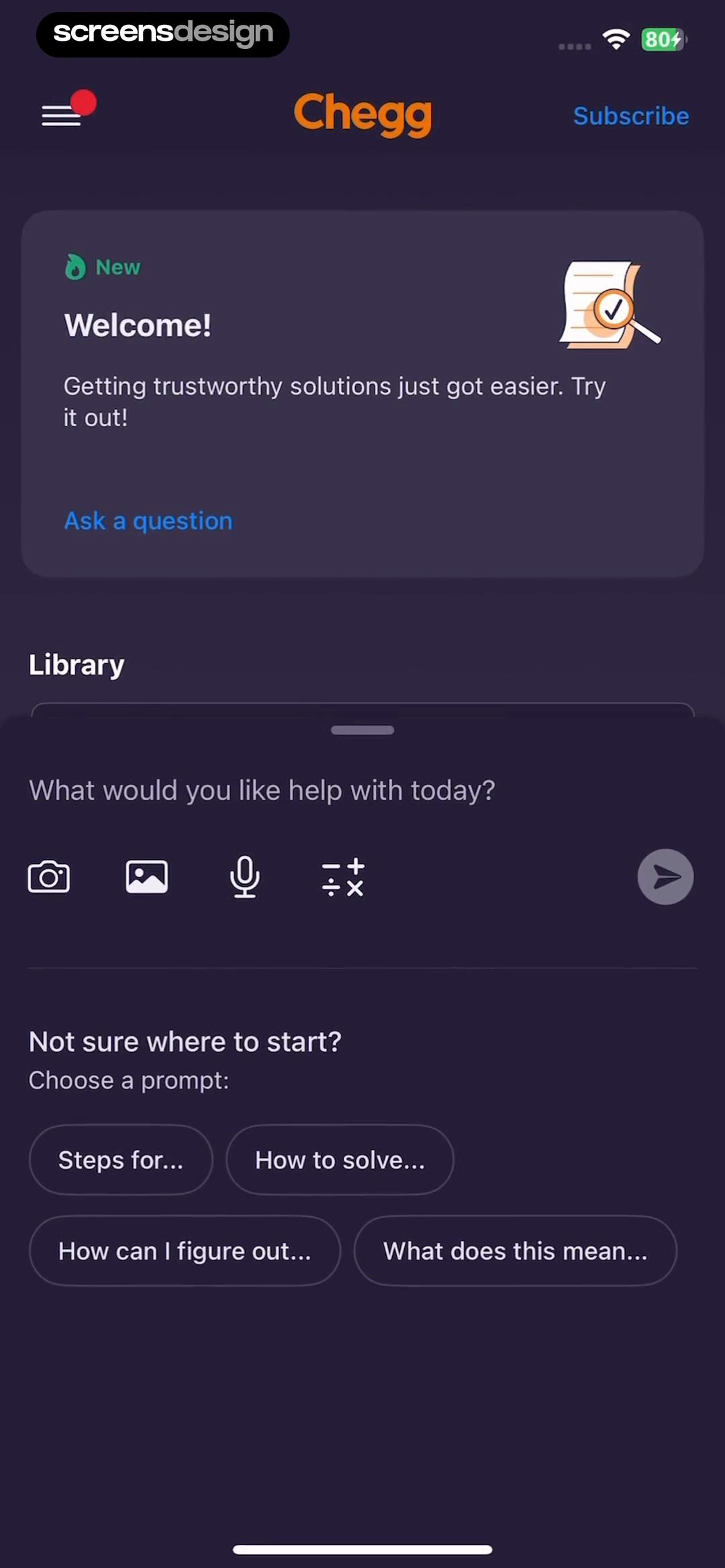The image size is (725, 1568).
Task: Tap the 'What would you like help with' field
Action: (x=262, y=789)
